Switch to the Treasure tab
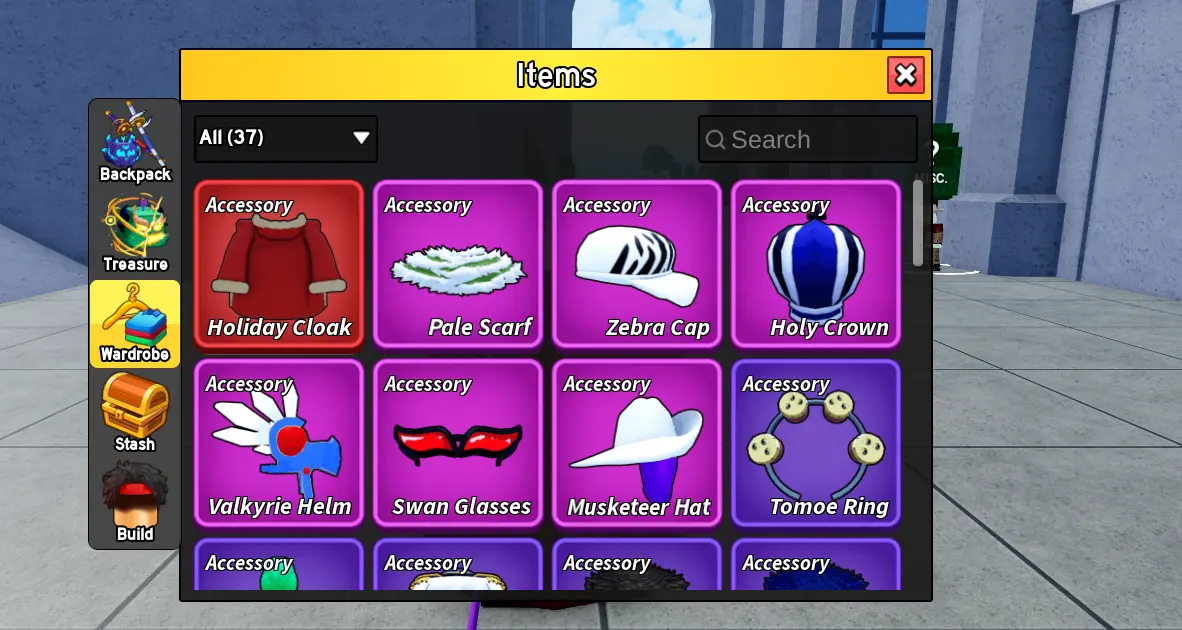This screenshot has height=630, width=1182. (x=135, y=235)
